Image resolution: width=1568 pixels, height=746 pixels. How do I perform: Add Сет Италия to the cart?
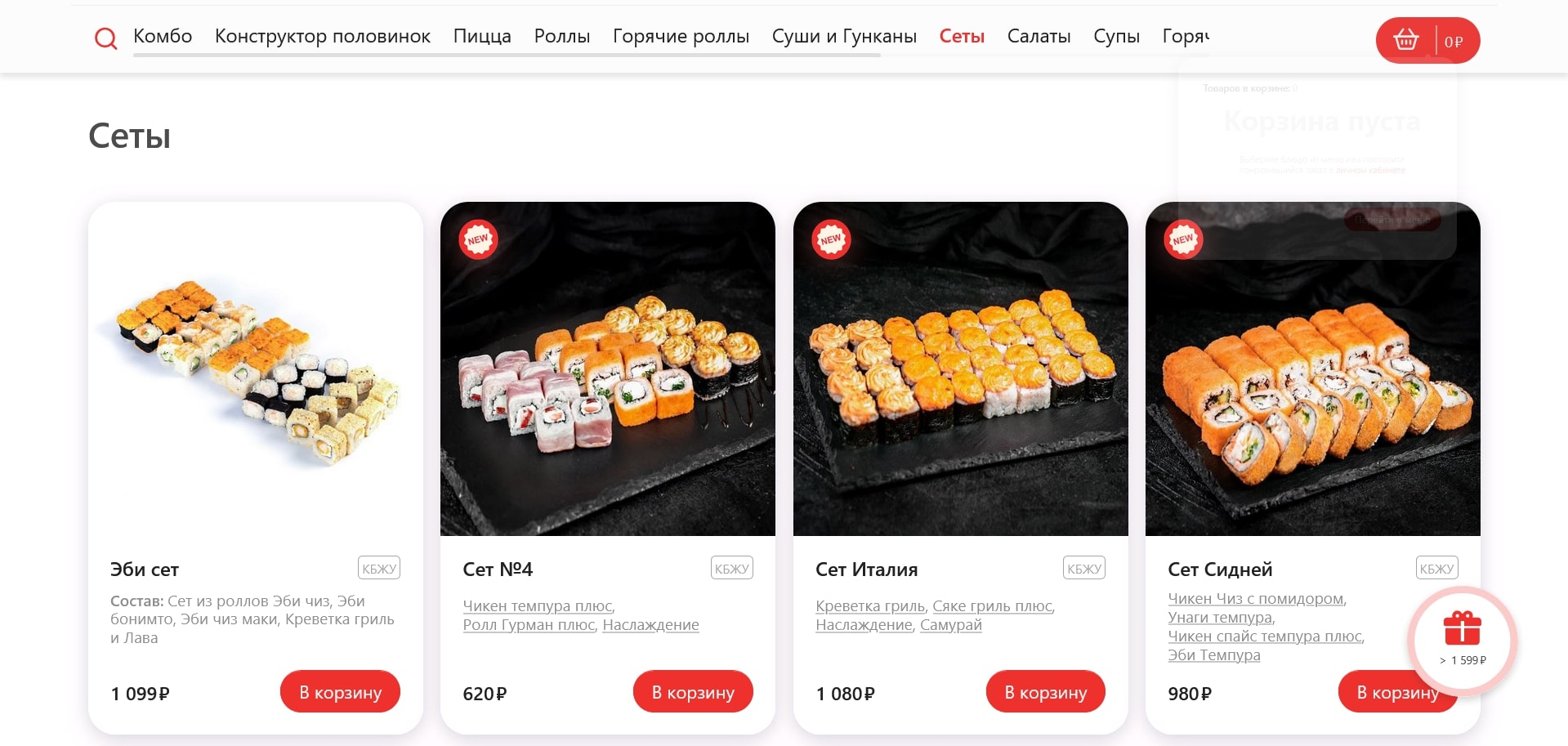pos(1045,692)
